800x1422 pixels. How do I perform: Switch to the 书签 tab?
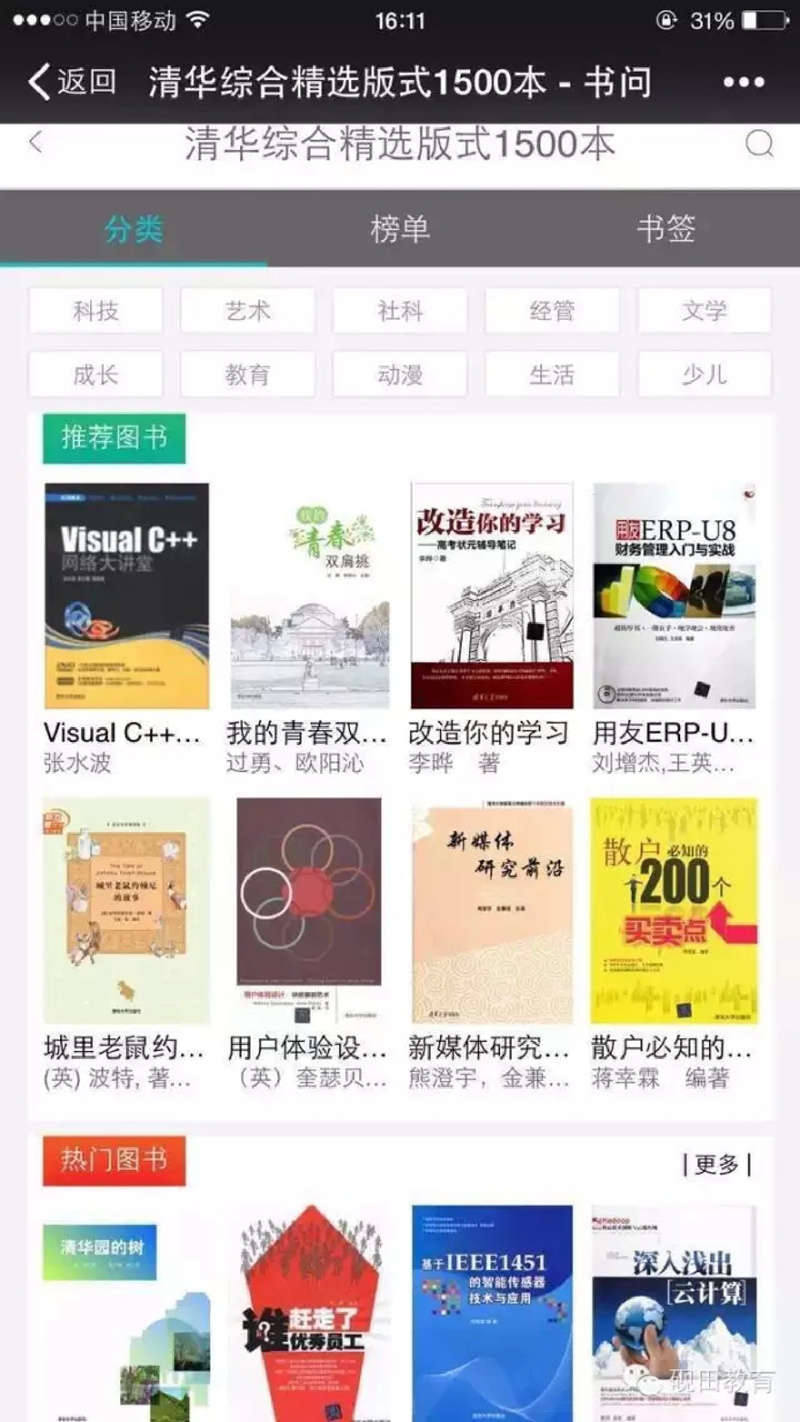665,229
